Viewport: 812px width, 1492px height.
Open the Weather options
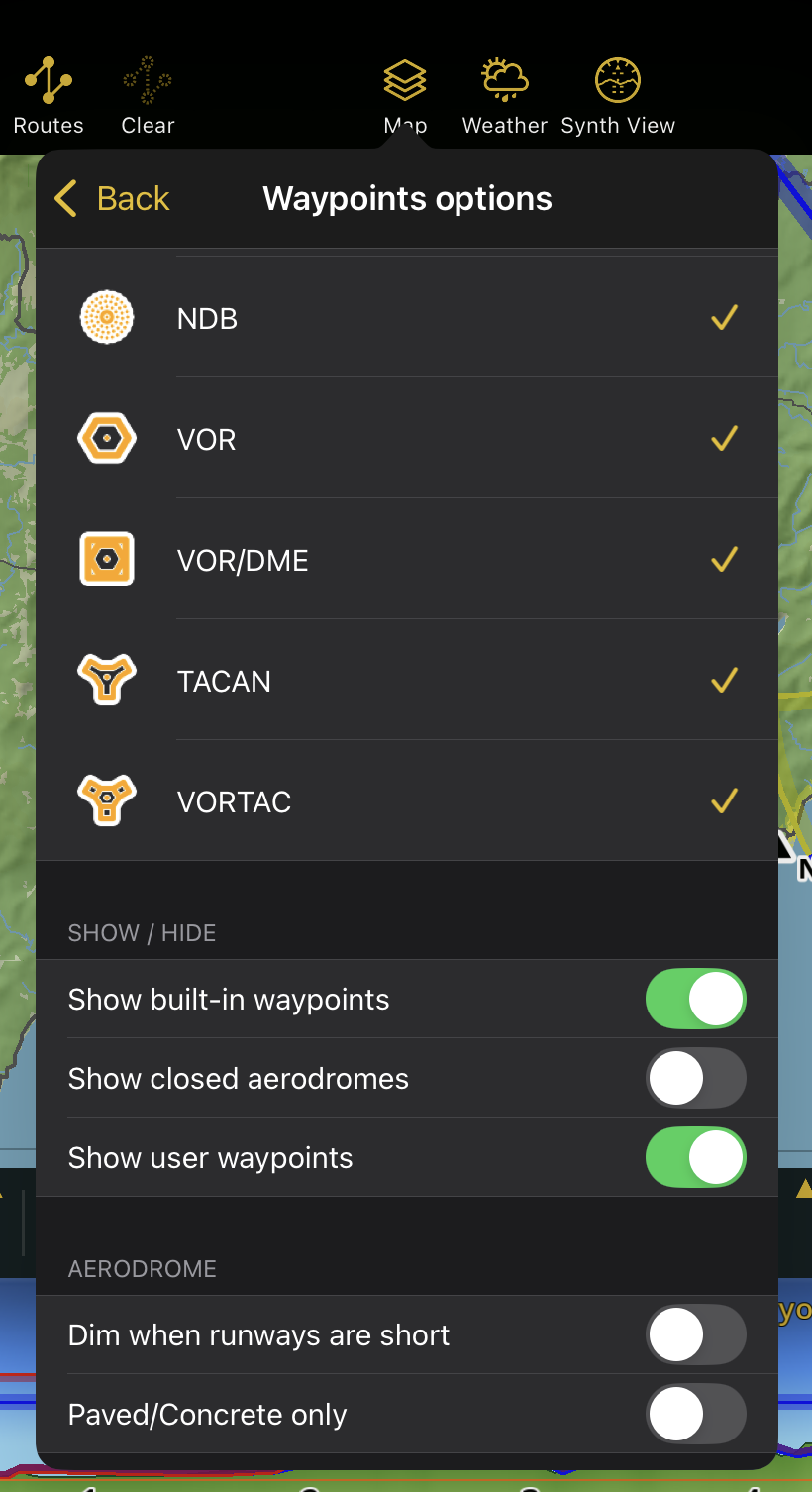[504, 96]
